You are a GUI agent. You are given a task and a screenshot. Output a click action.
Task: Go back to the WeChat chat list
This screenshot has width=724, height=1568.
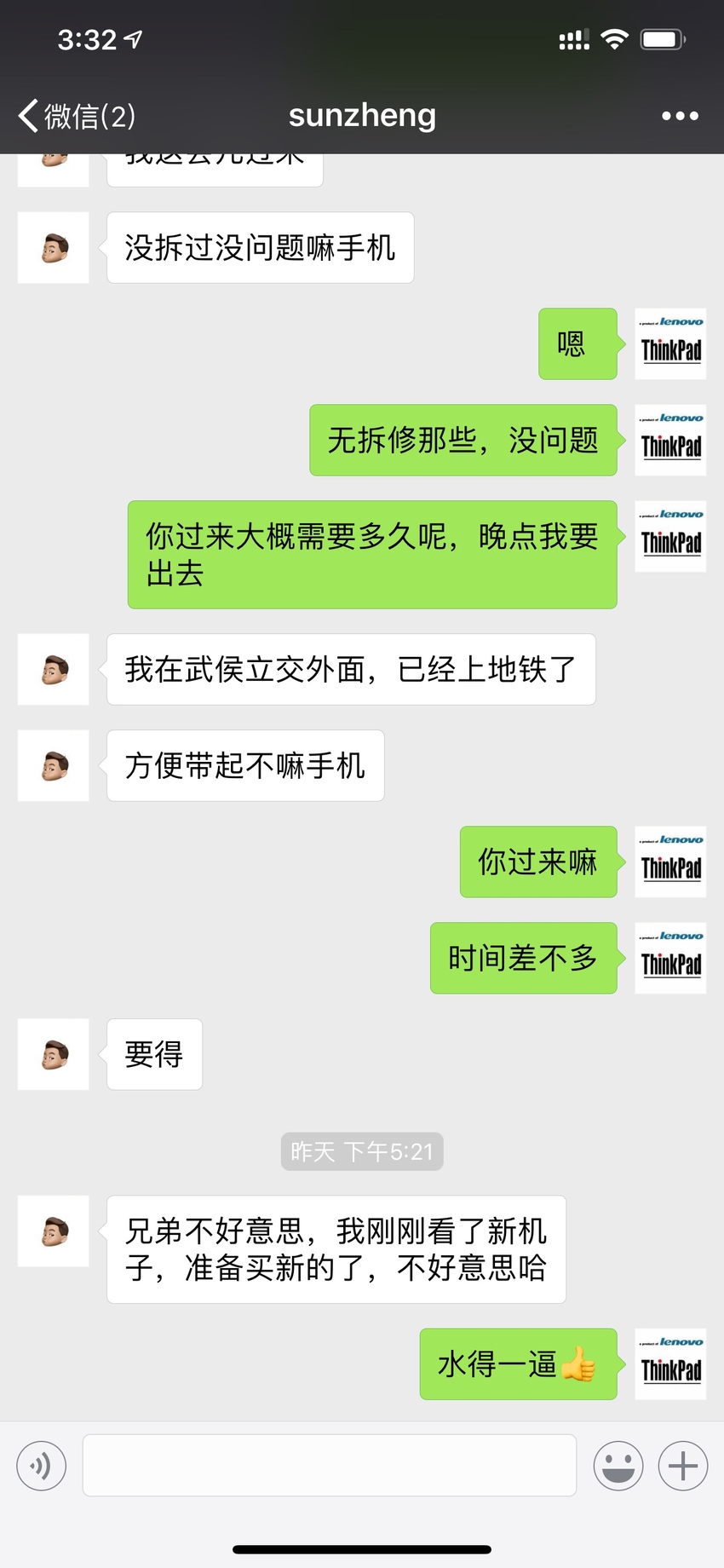pos(77,116)
